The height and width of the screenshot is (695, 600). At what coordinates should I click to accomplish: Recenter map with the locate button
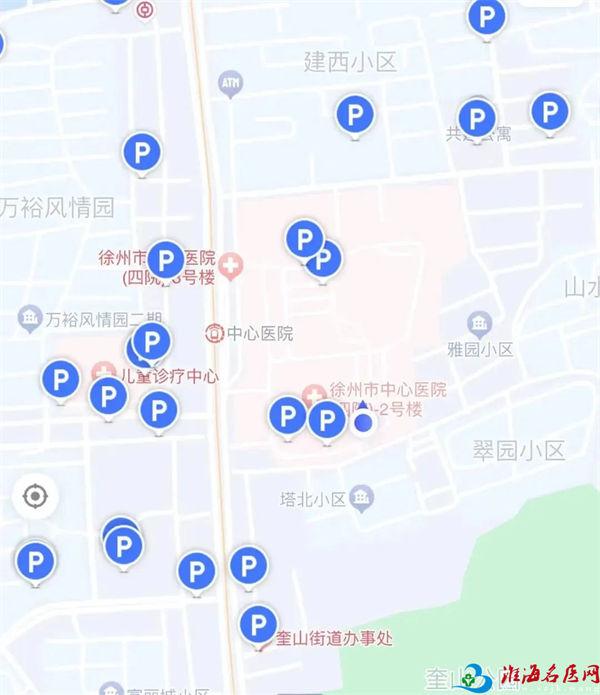(x=35, y=496)
